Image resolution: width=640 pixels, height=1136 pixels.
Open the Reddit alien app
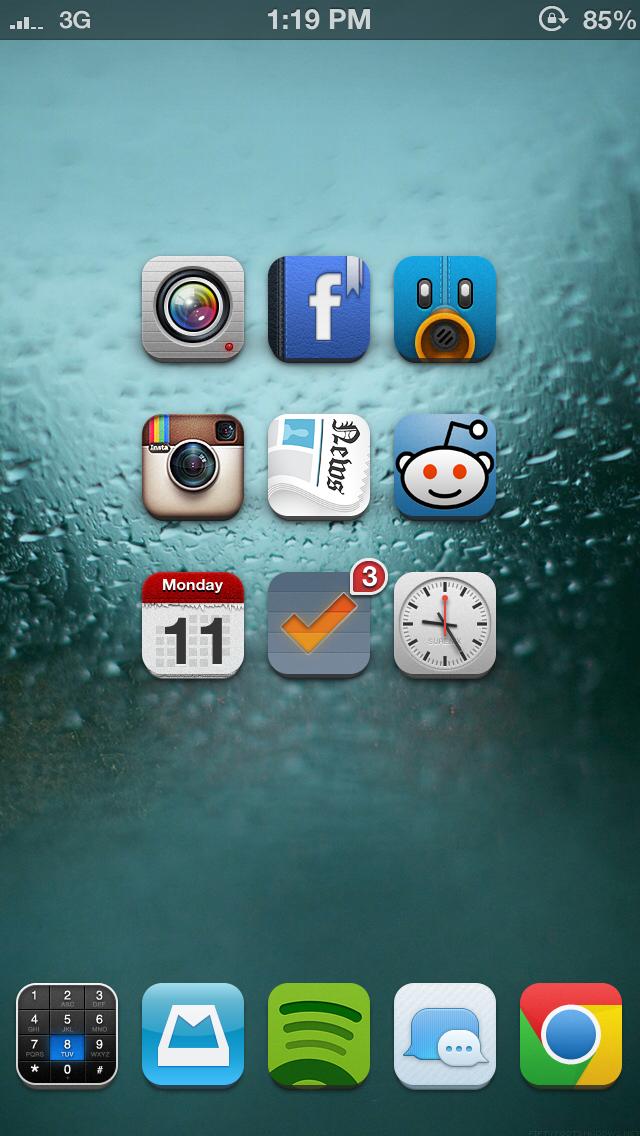click(x=445, y=467)
